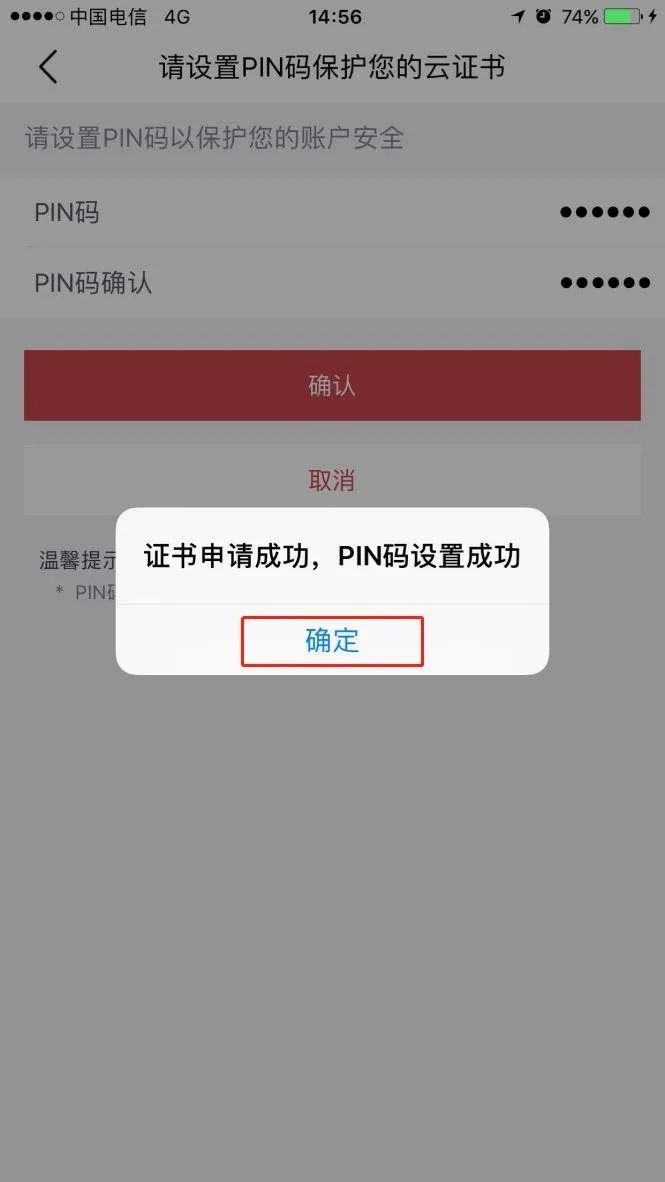
Task: Tap the 取消 button
Action: [332, 480]
